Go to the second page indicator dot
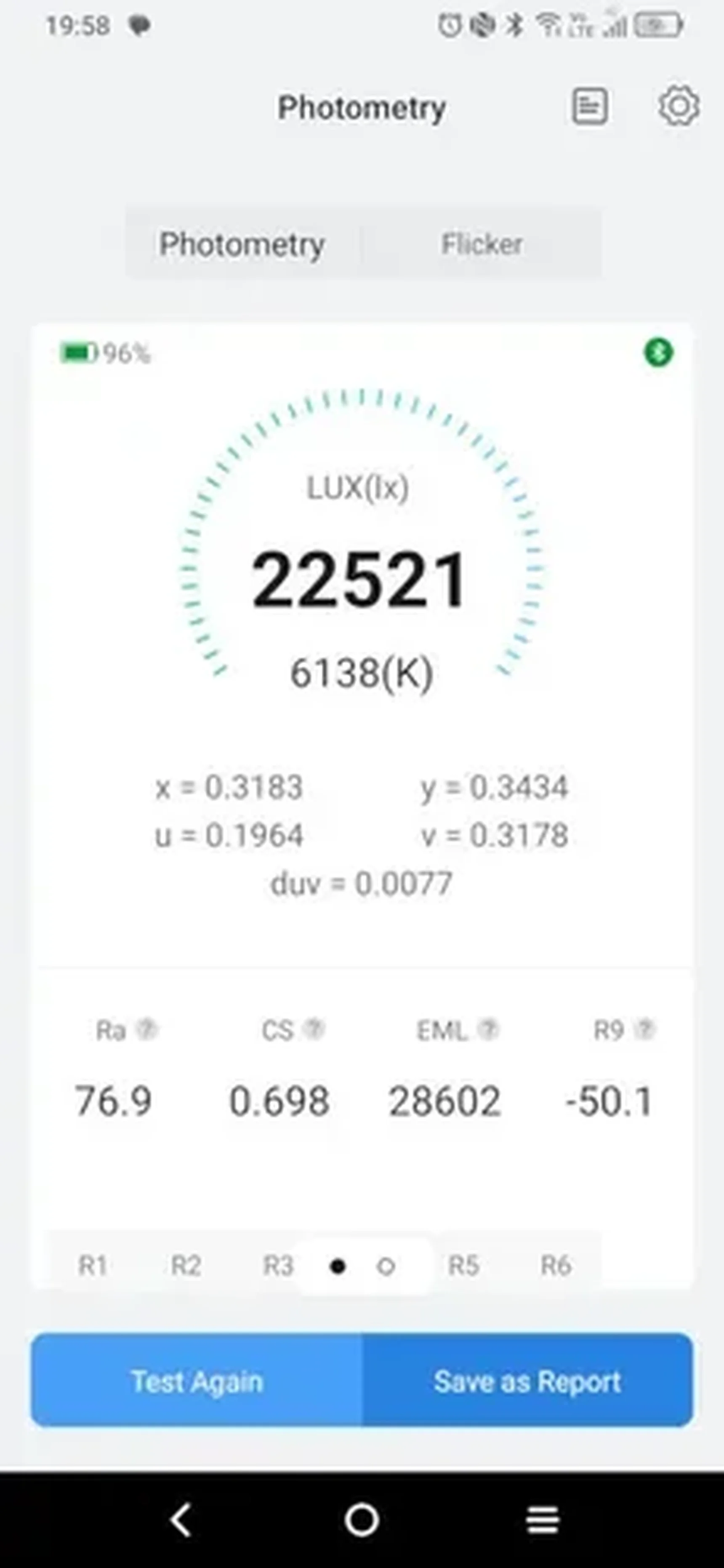The image size is (724, 1568). point(386,1267)
